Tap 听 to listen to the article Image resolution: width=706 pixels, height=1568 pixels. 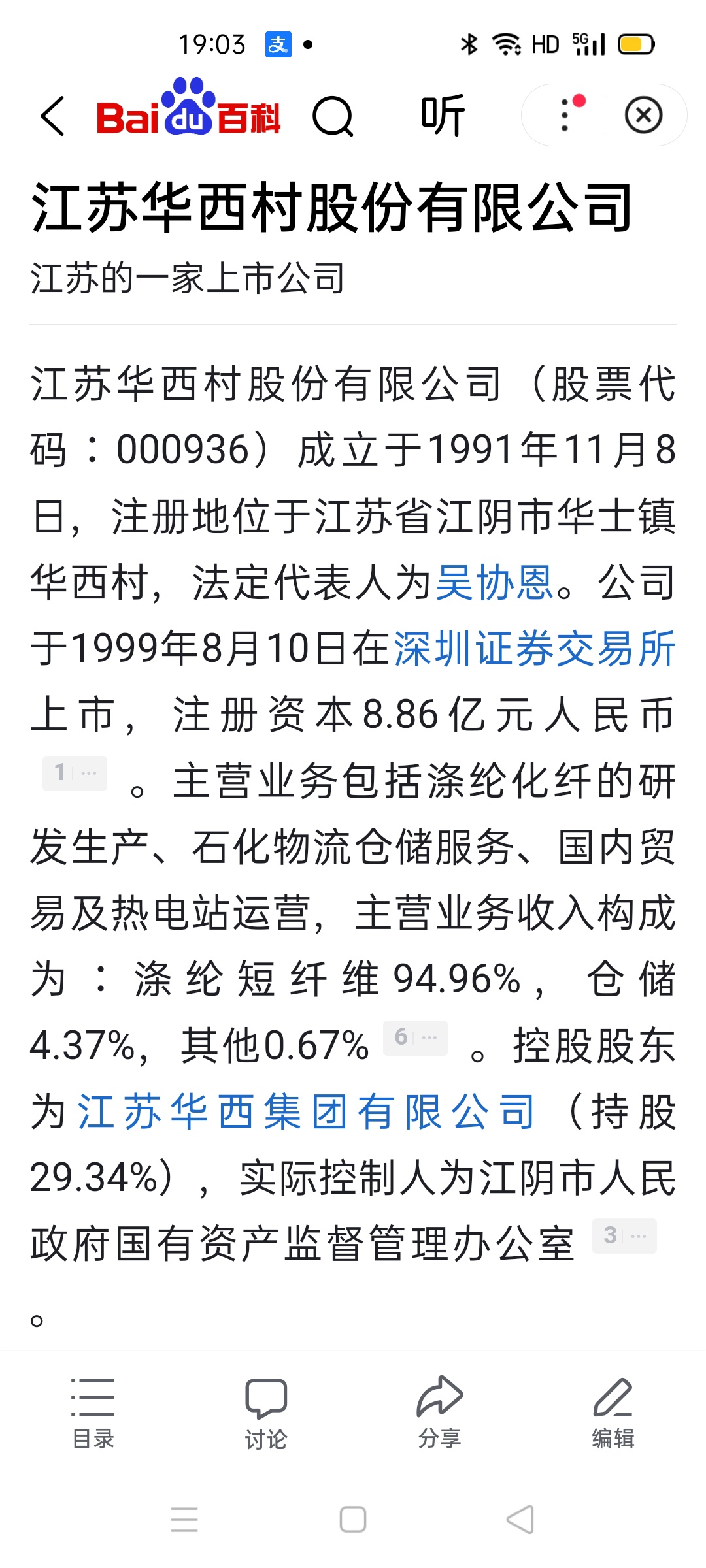coord(443,116)
